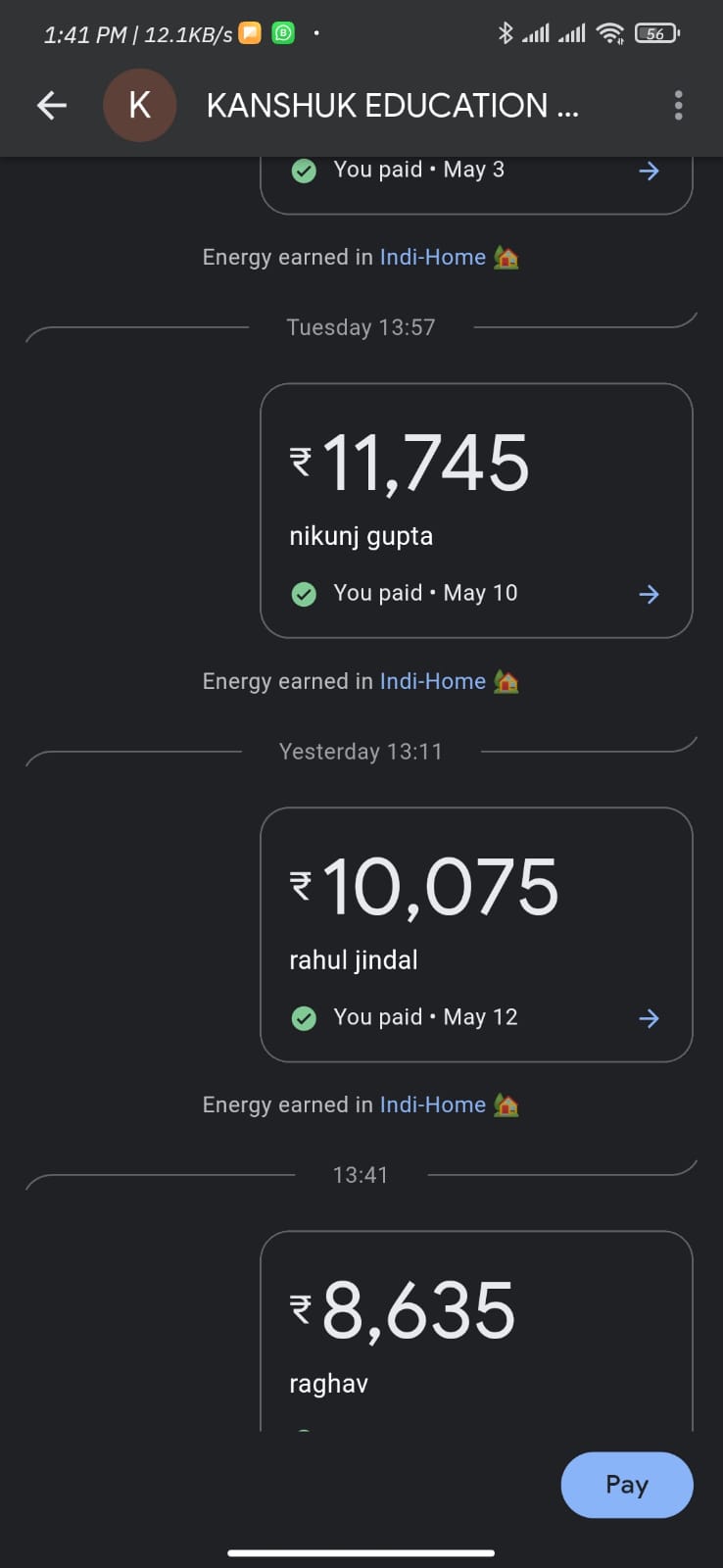Open the ₹10,075 rahul jindal payment
Screen dimensions: 723x1568
pyautogui.click(x=476, y=933)
